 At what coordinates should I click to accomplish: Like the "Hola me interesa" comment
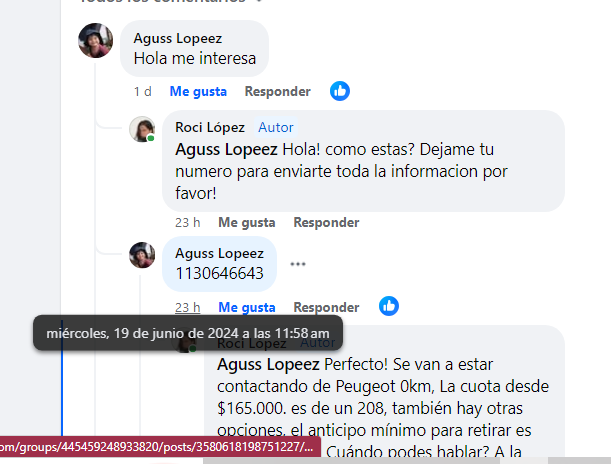point(198,91)
